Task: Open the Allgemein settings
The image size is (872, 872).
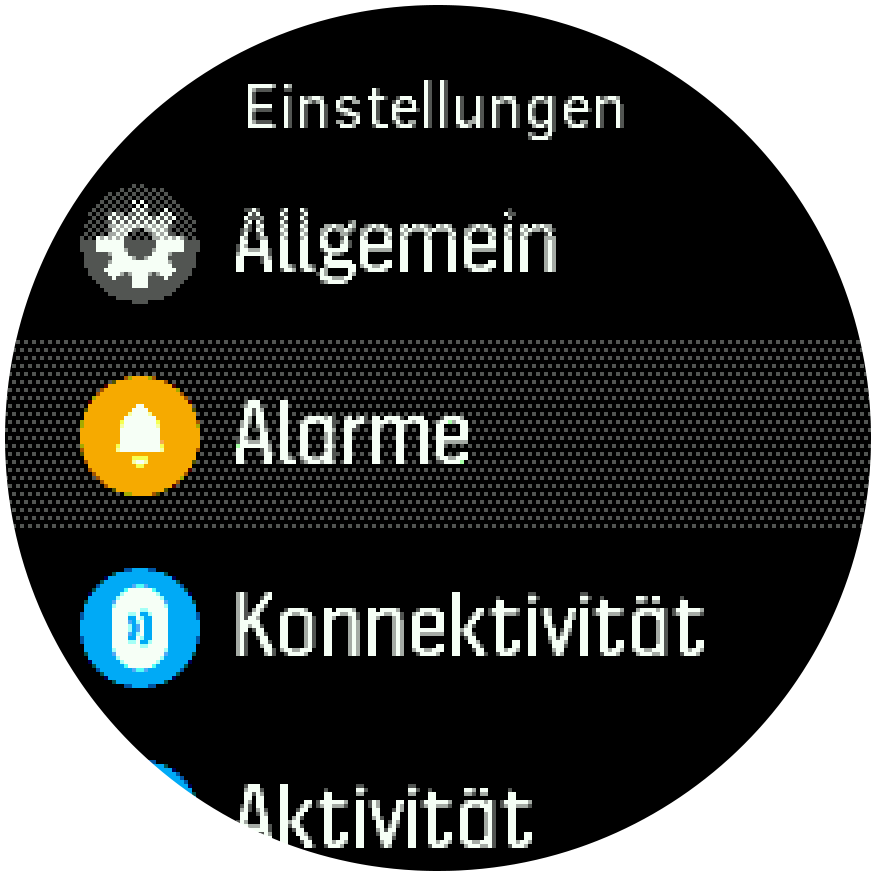Action: coord(394,243)
